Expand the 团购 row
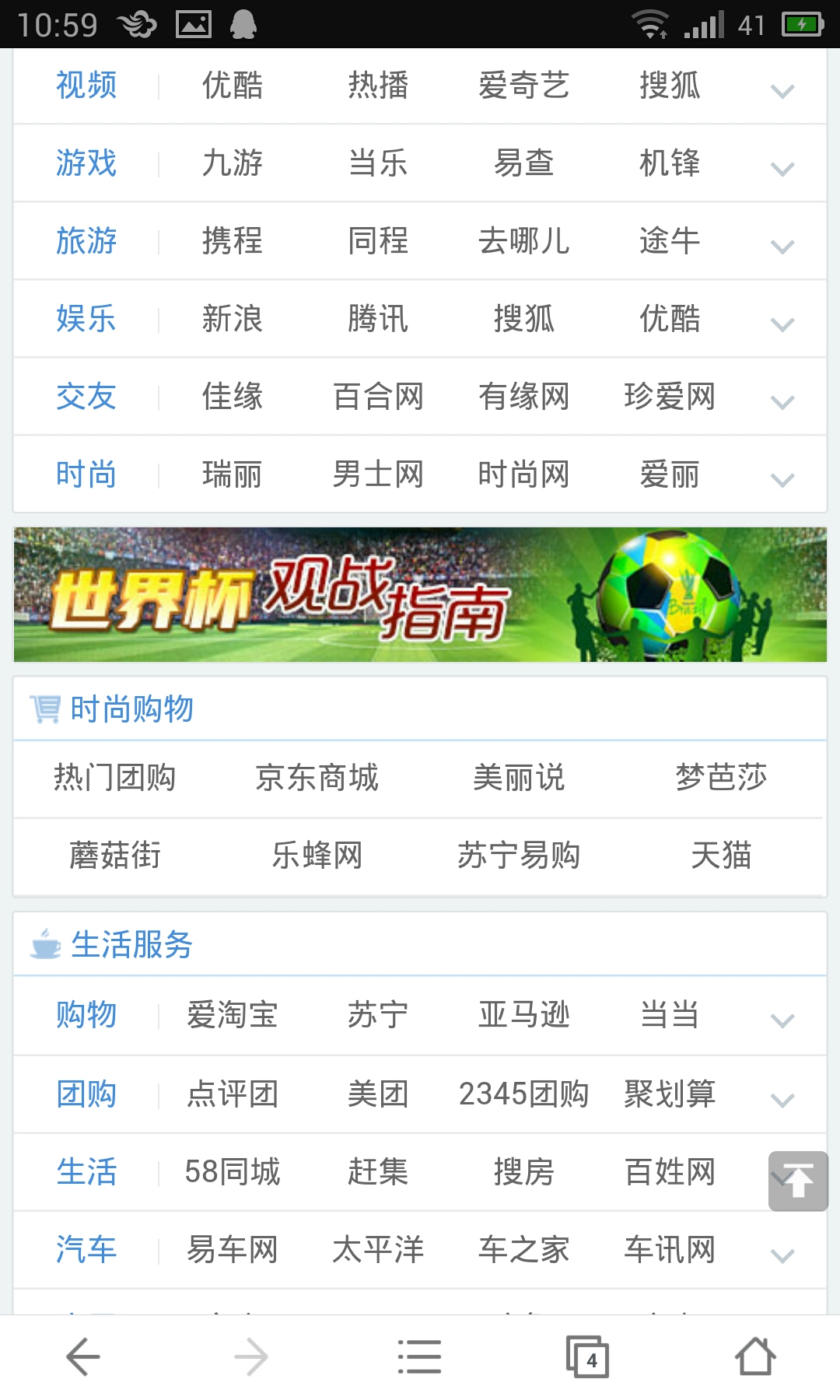Screen dimensions: 840x1400 (782, 1099)
